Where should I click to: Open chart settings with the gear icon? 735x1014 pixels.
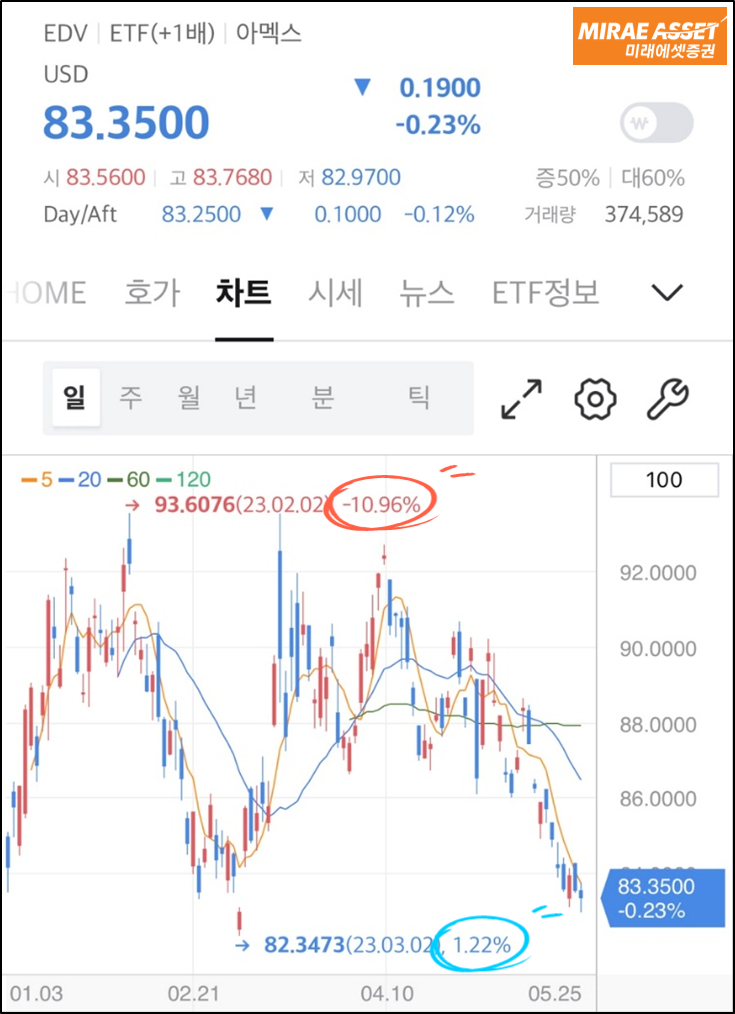click(595, 398)
